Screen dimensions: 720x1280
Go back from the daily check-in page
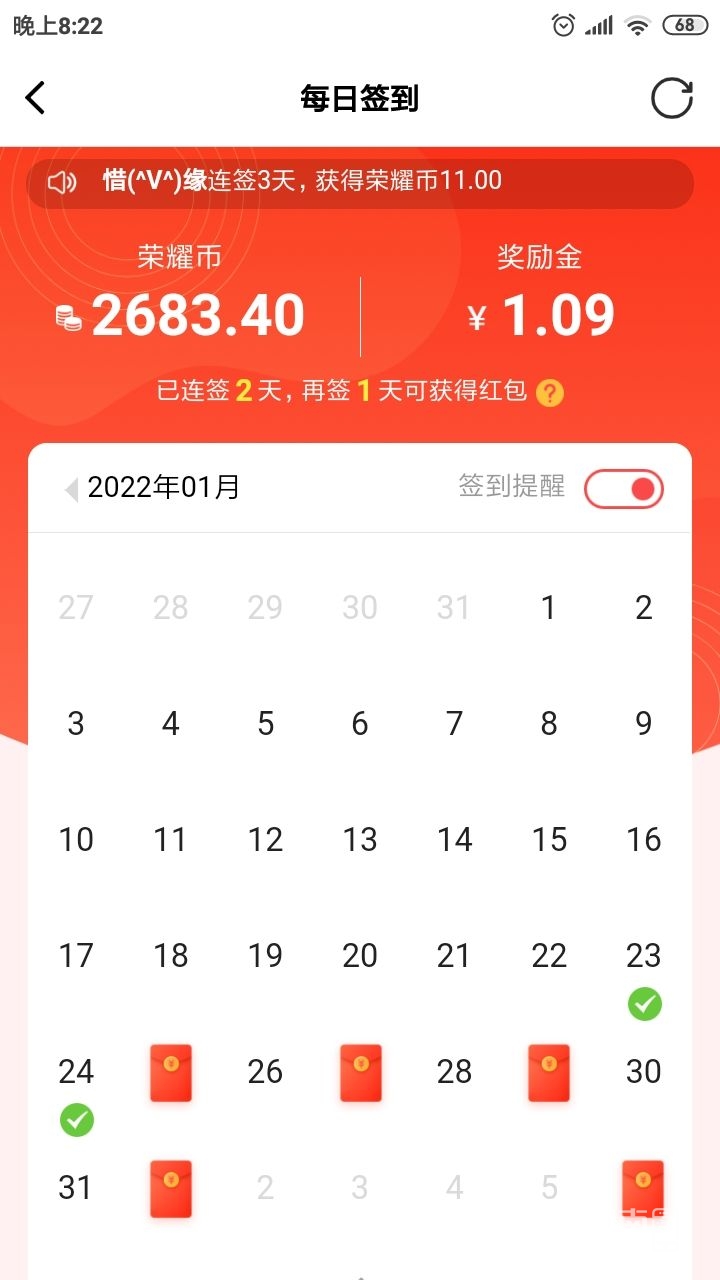[x=36, y=98]
